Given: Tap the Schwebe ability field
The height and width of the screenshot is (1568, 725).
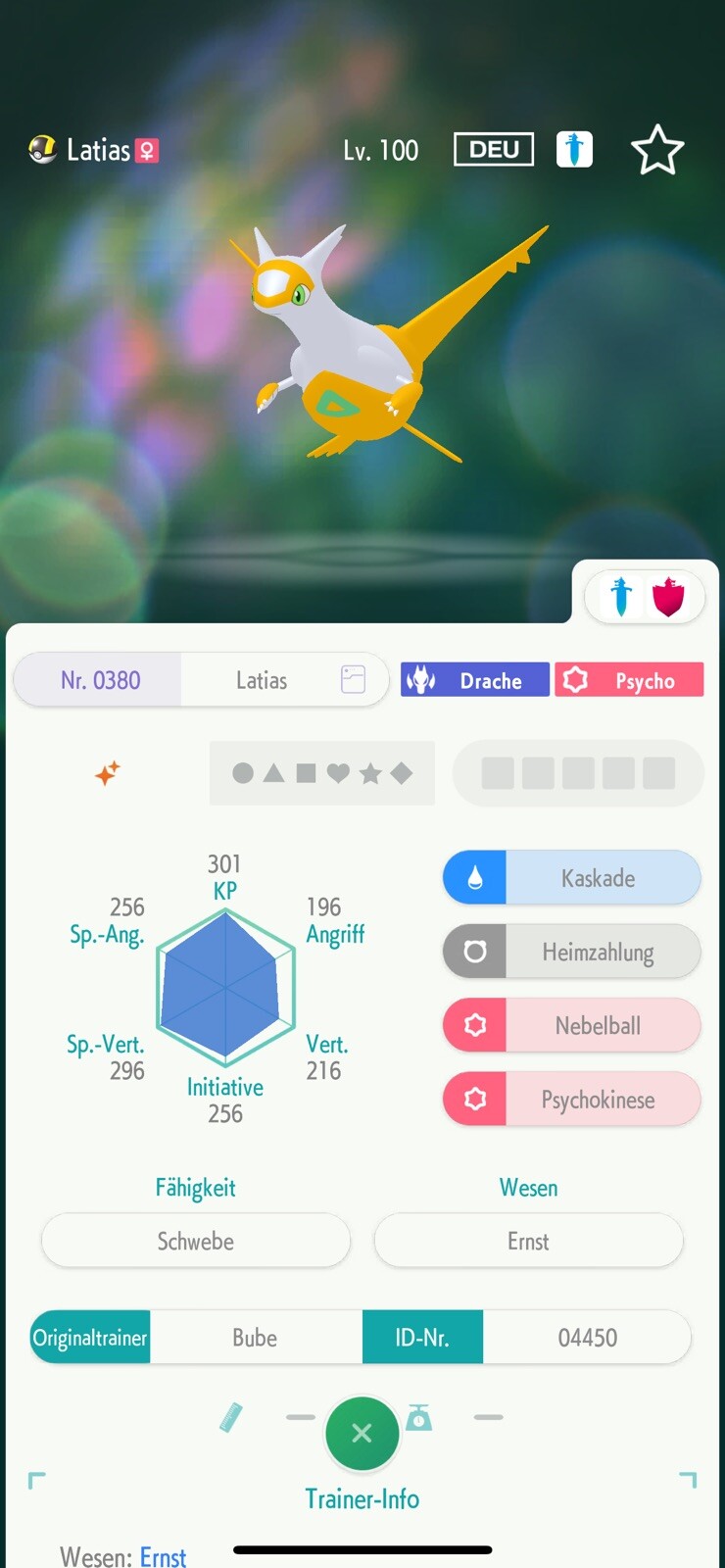Looking at the screenshot, I should 196,1241.
